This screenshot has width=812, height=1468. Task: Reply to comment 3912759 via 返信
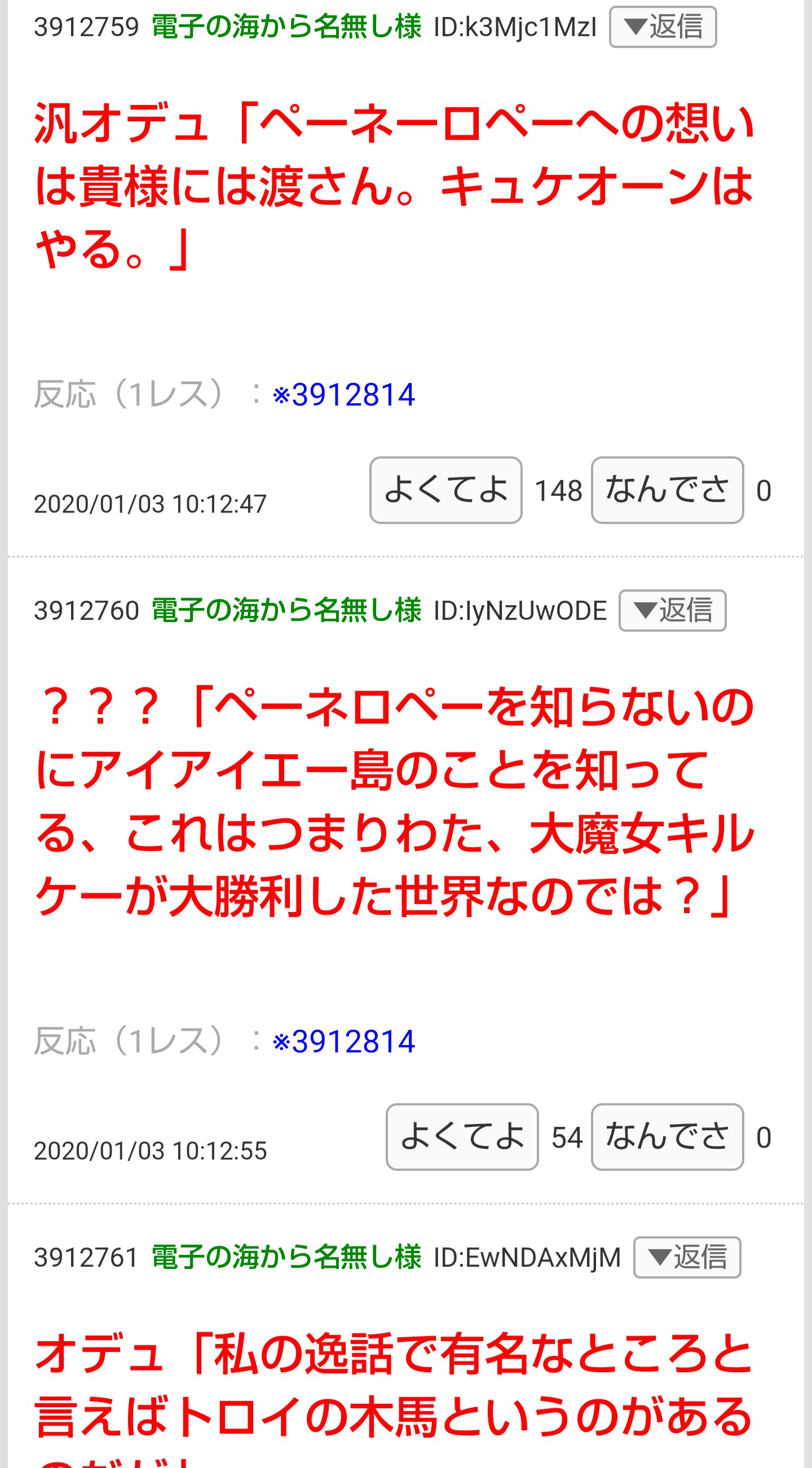[662, 27]
